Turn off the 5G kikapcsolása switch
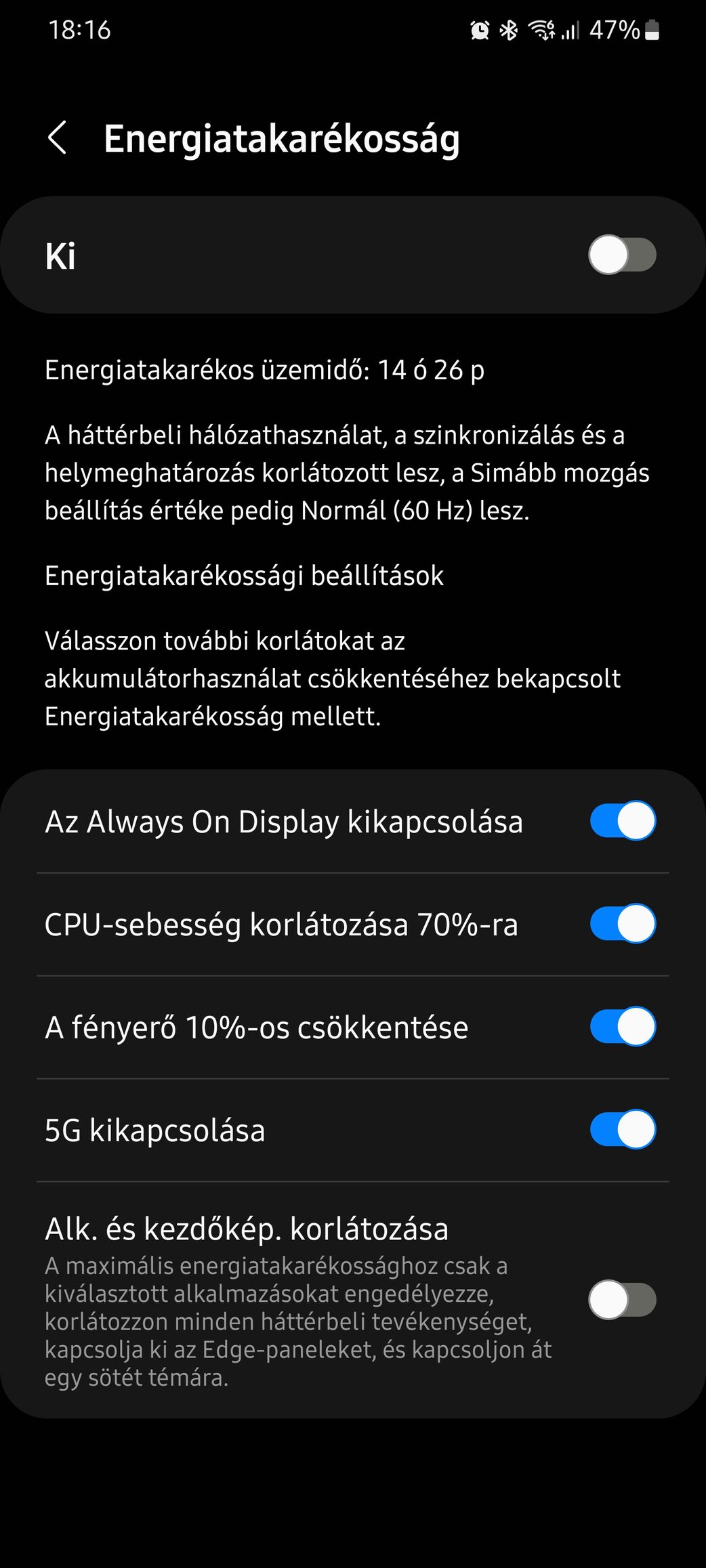The image size is (706, 1568). pos(622,1130)
